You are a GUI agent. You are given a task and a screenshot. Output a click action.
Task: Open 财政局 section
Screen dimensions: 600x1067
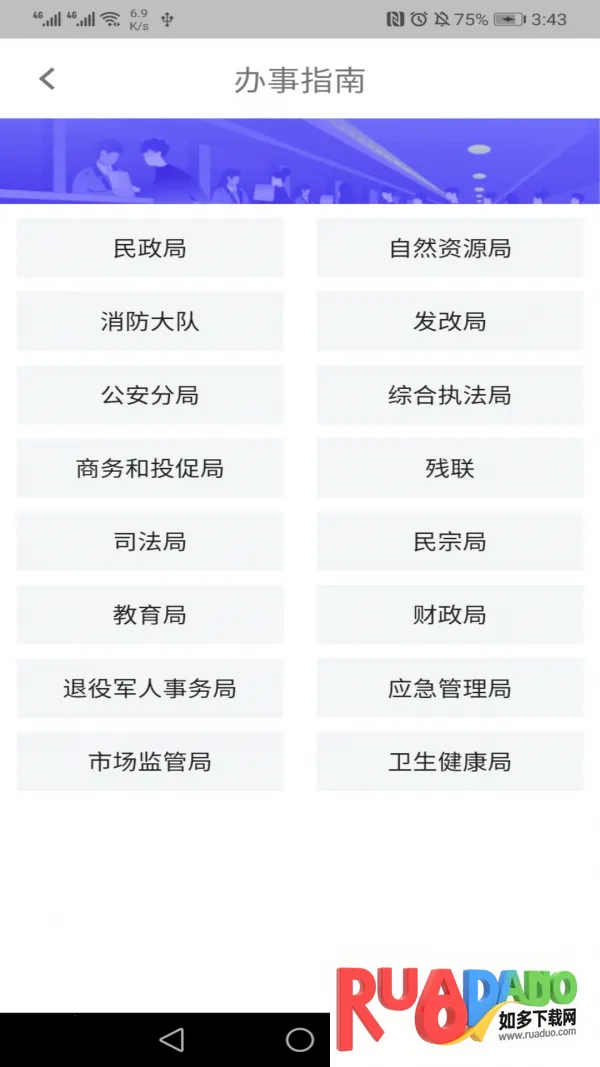(x=450, y=615)
